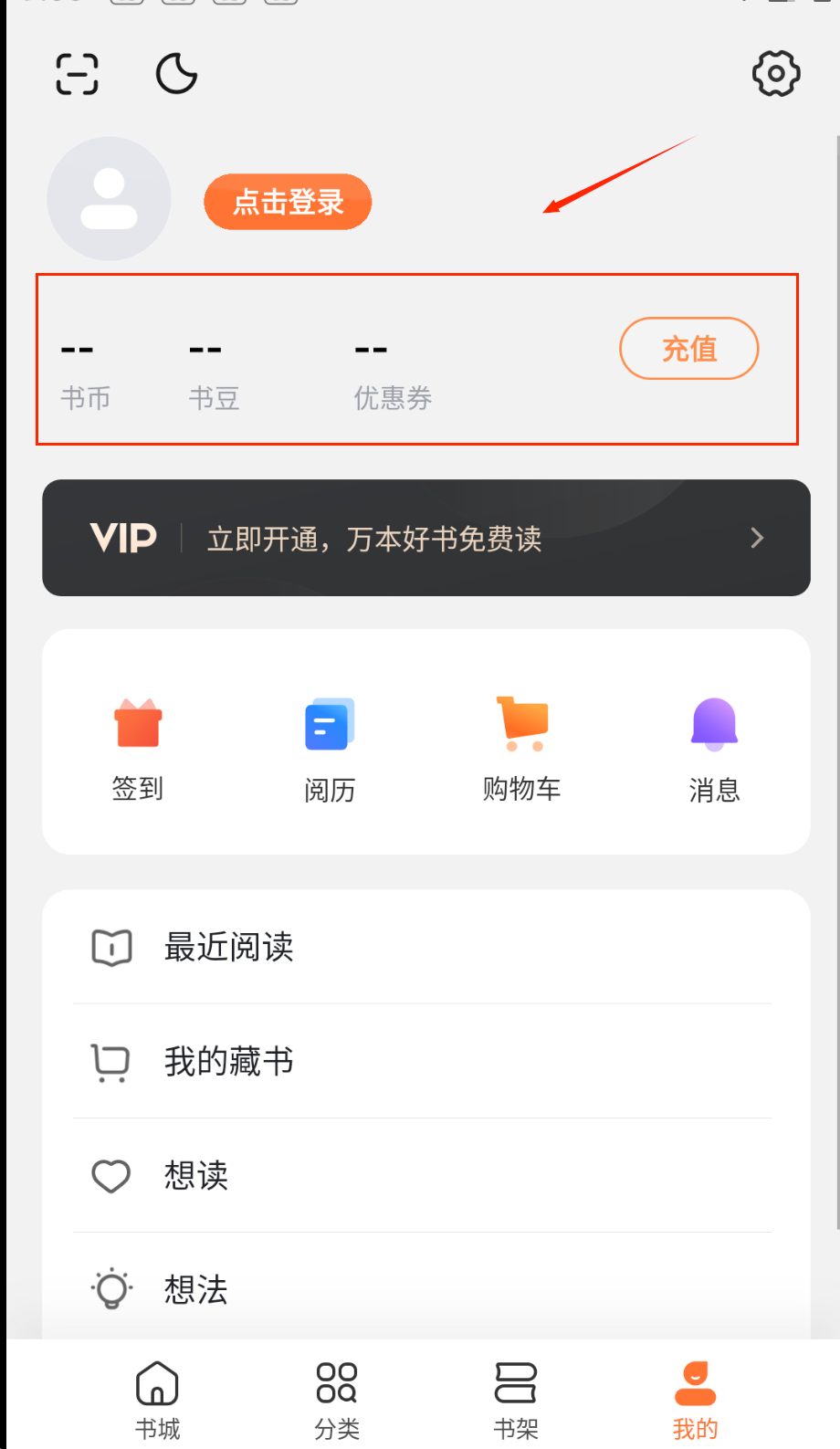Open 消息 messages
Viewport: 840px width, 1449px height.
tap(714, 745)
